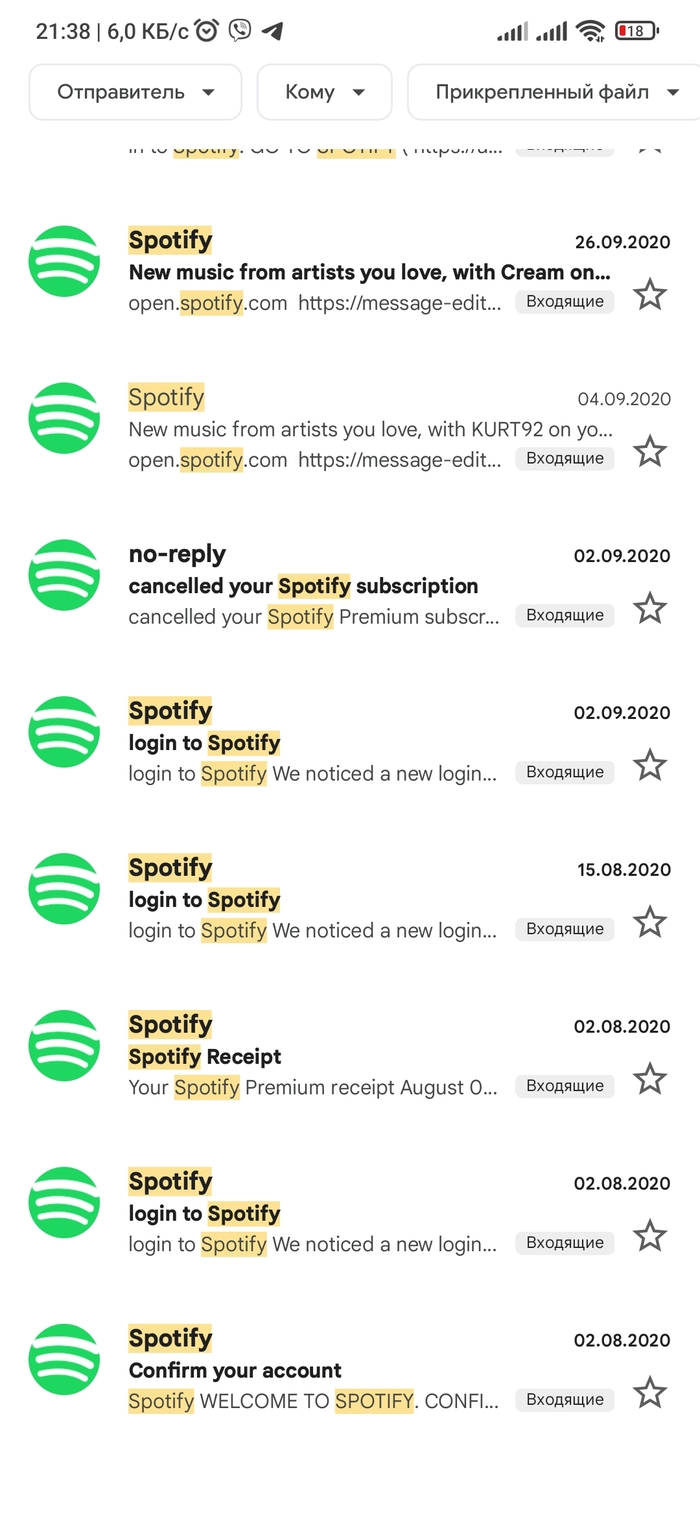Star the Spotify Receipt email
The height and width of the screenshot is (1517, 700).
click(x=650, y=1079)
